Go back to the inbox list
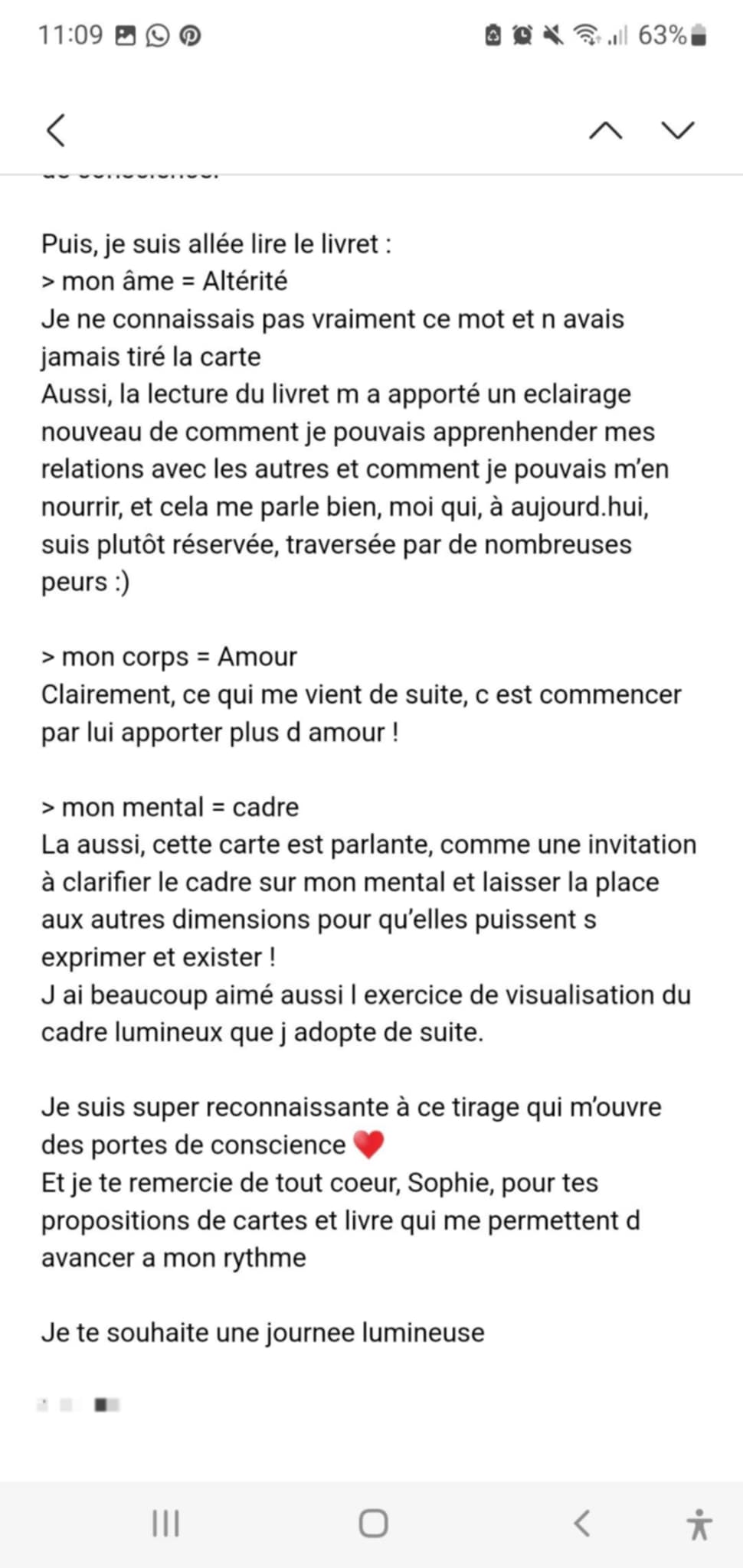743x1568 pixels. tap(56, 130)
